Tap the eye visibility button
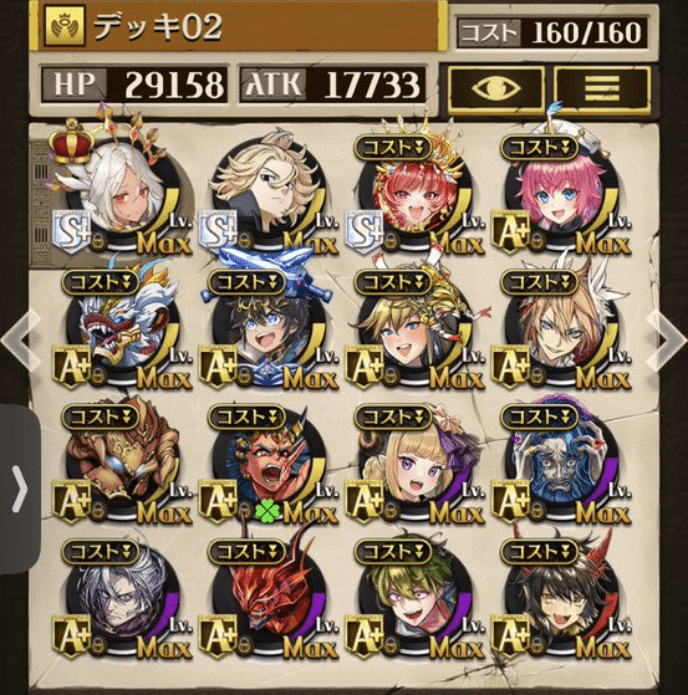The height and width of the screenshot is (695, 688). coord(496,90)
